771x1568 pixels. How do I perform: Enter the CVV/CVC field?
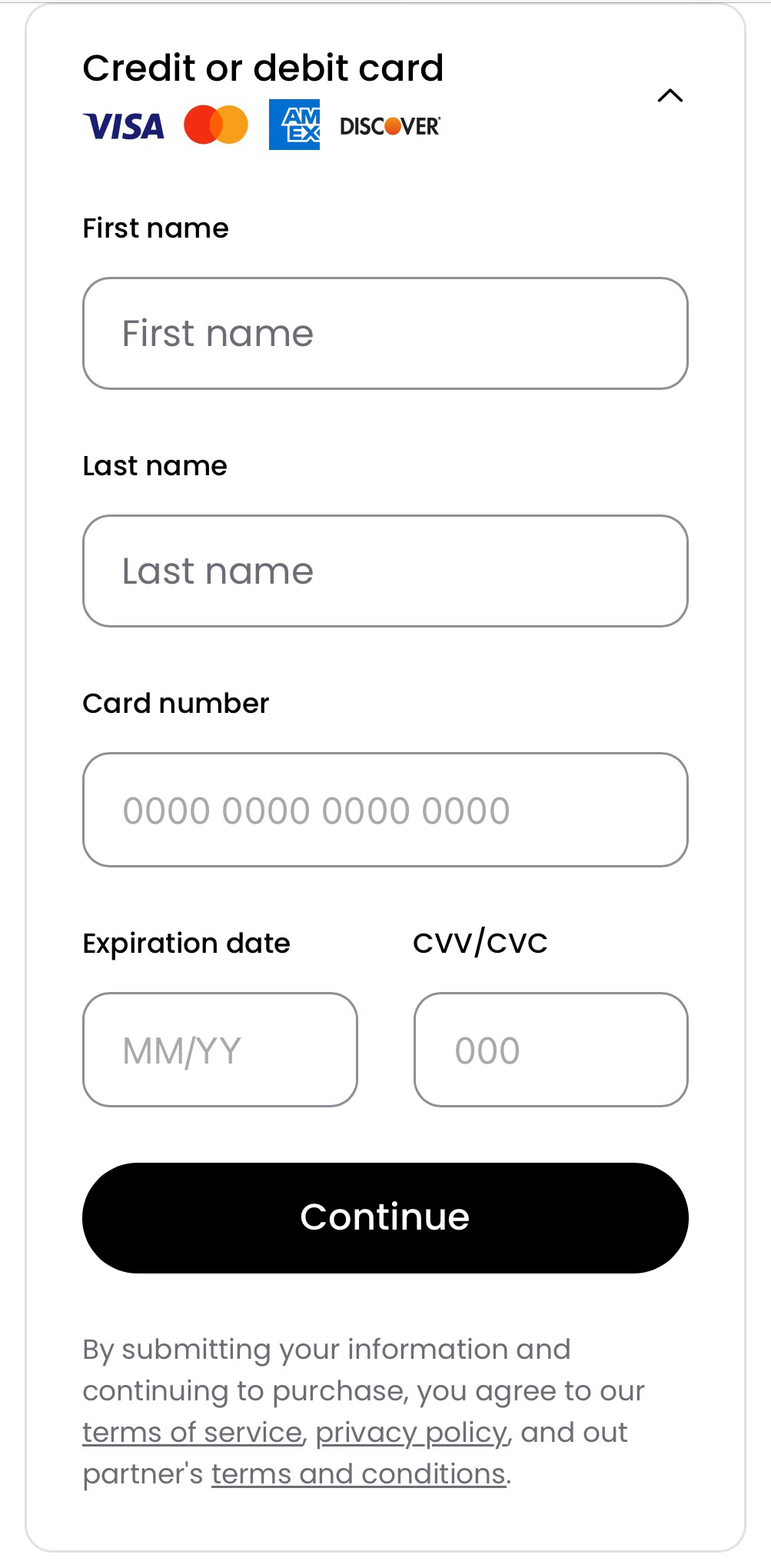click(551, 1050)
